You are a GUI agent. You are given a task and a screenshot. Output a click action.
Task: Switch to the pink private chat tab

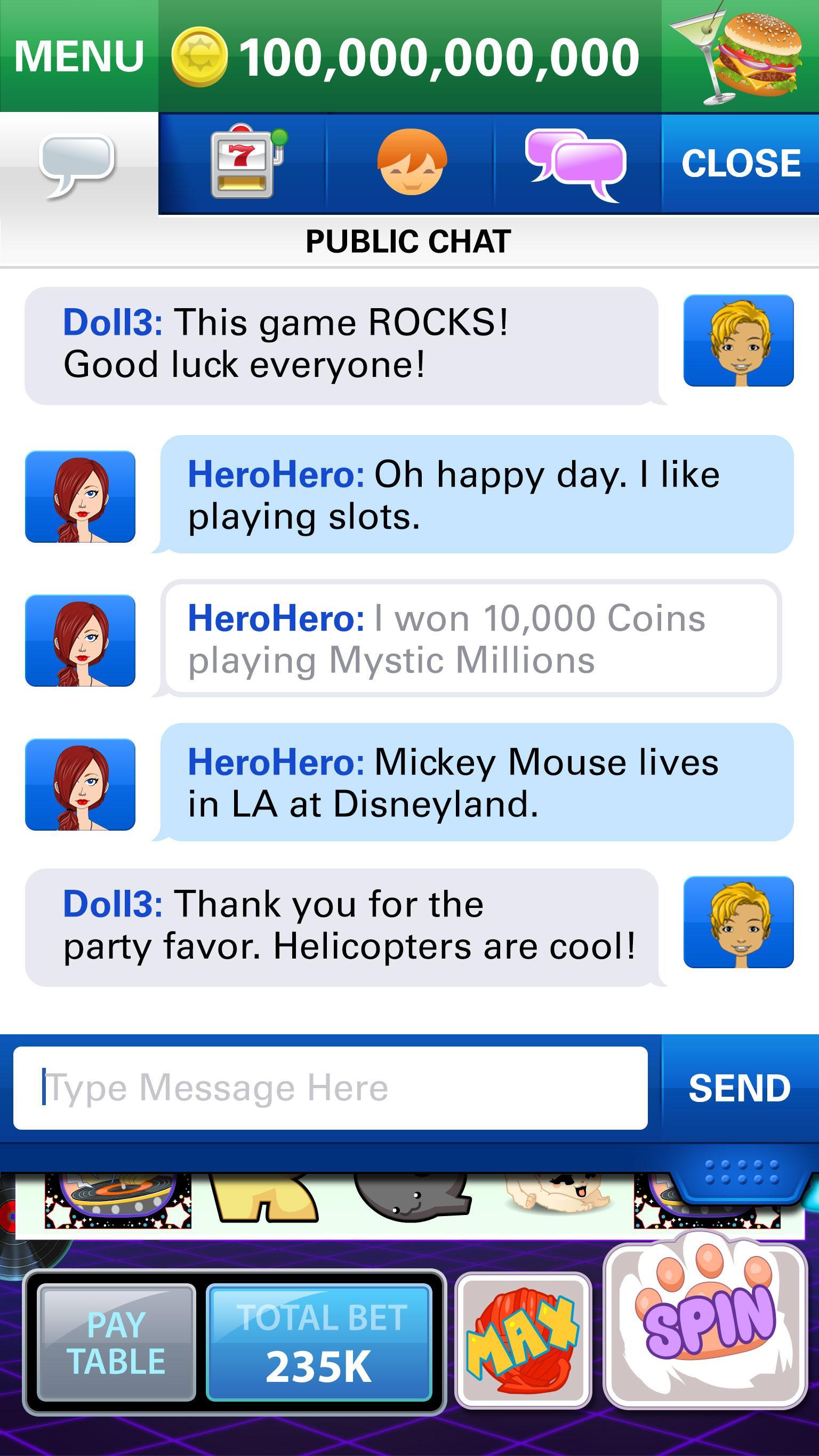[x=576, y=163]
